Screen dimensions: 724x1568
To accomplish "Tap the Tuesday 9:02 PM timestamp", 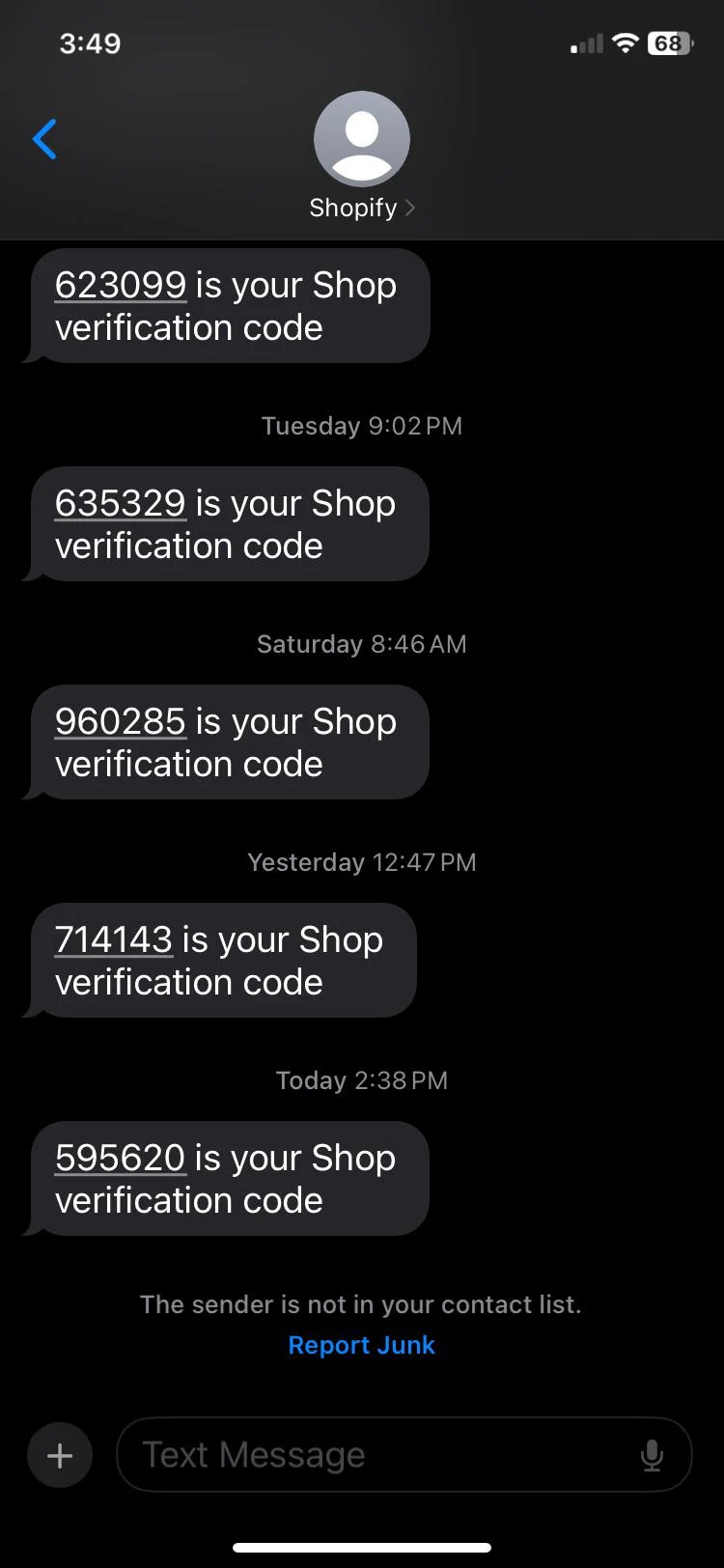I will tap(361, 425).
